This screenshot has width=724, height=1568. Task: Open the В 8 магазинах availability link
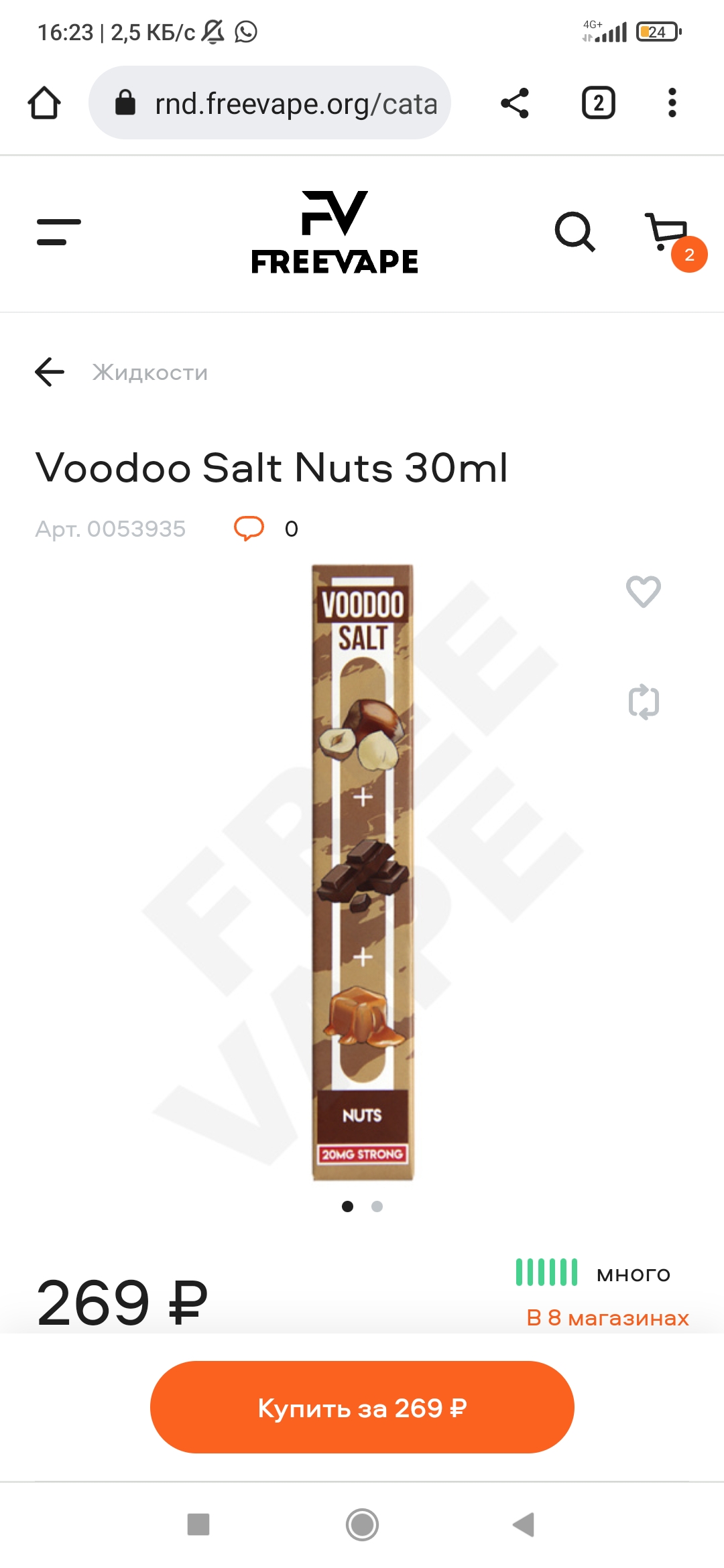607,1317
